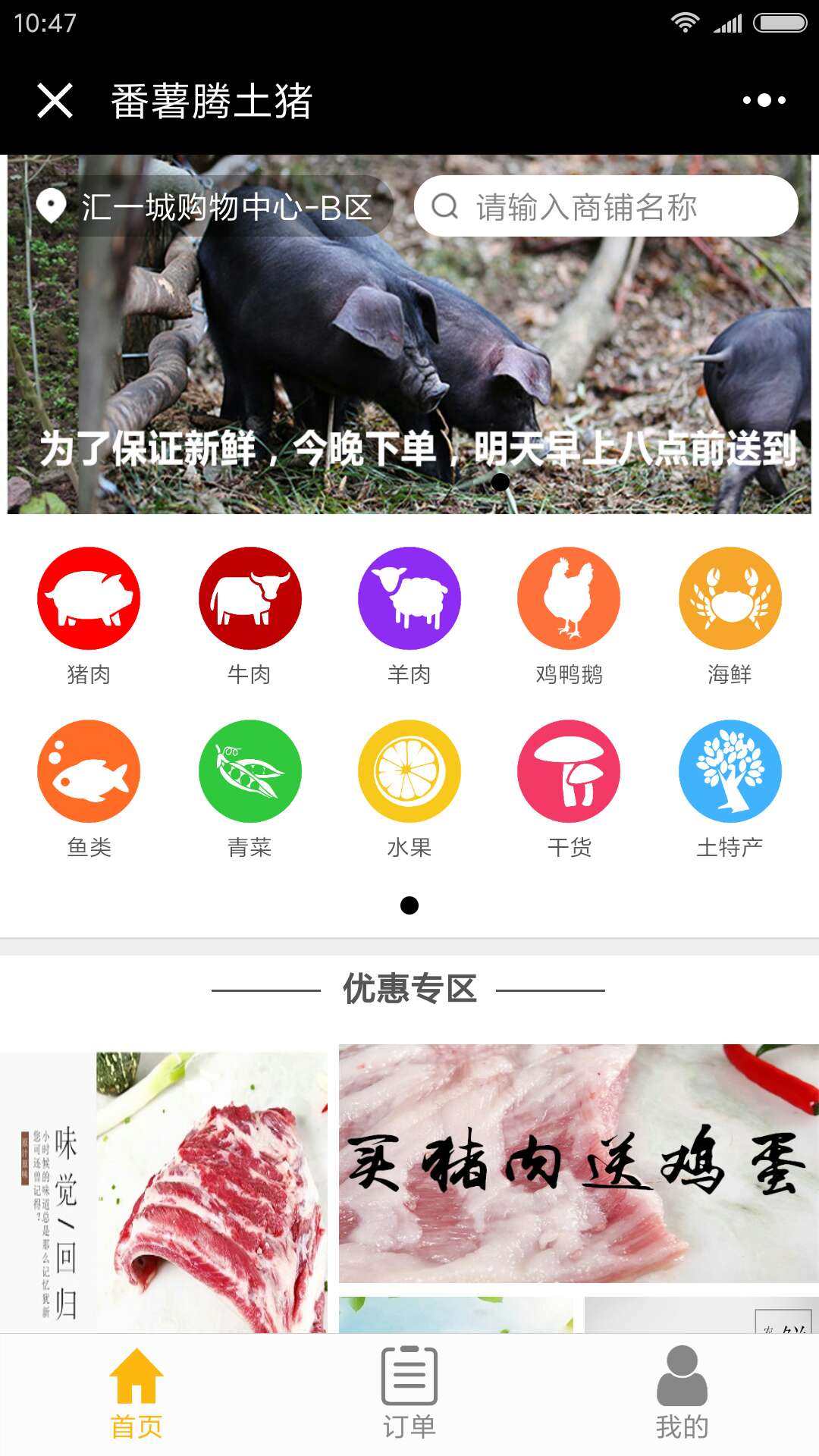The height and width of the screenshot is (1456, 819).
Task: Close the 番薯腾土猪 mini program
Action: [55, 101]
